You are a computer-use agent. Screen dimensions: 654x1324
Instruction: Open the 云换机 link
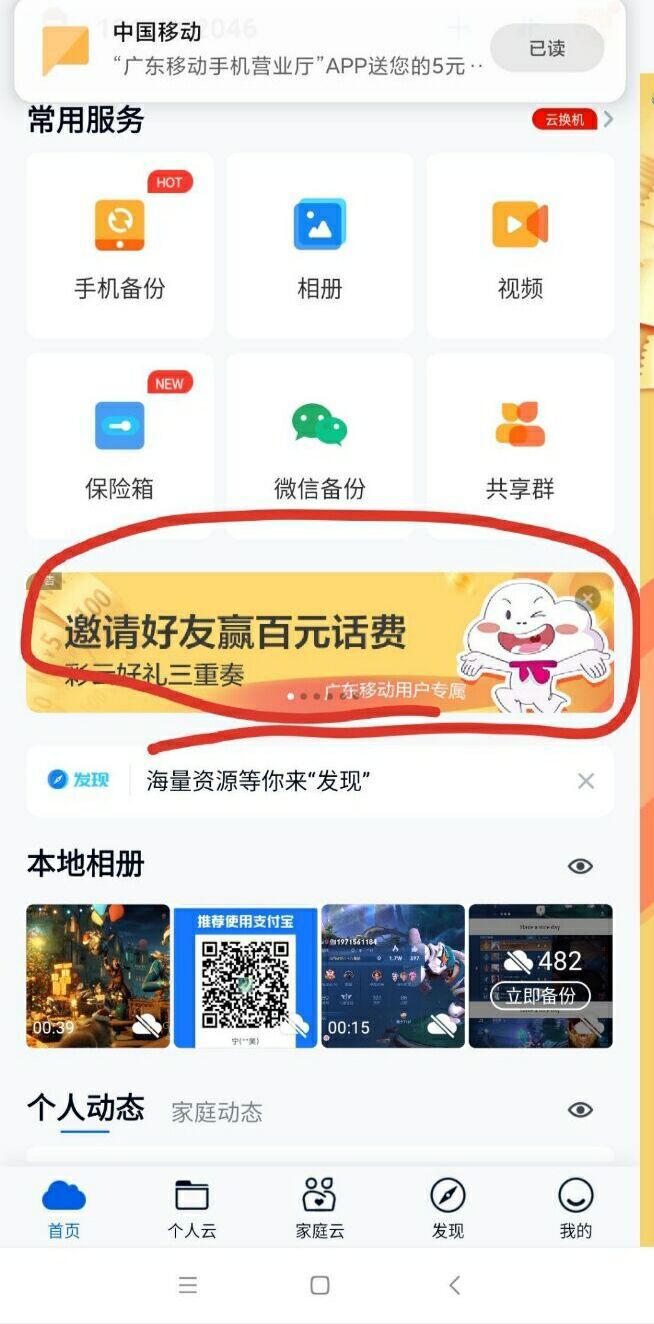point(572,120)
